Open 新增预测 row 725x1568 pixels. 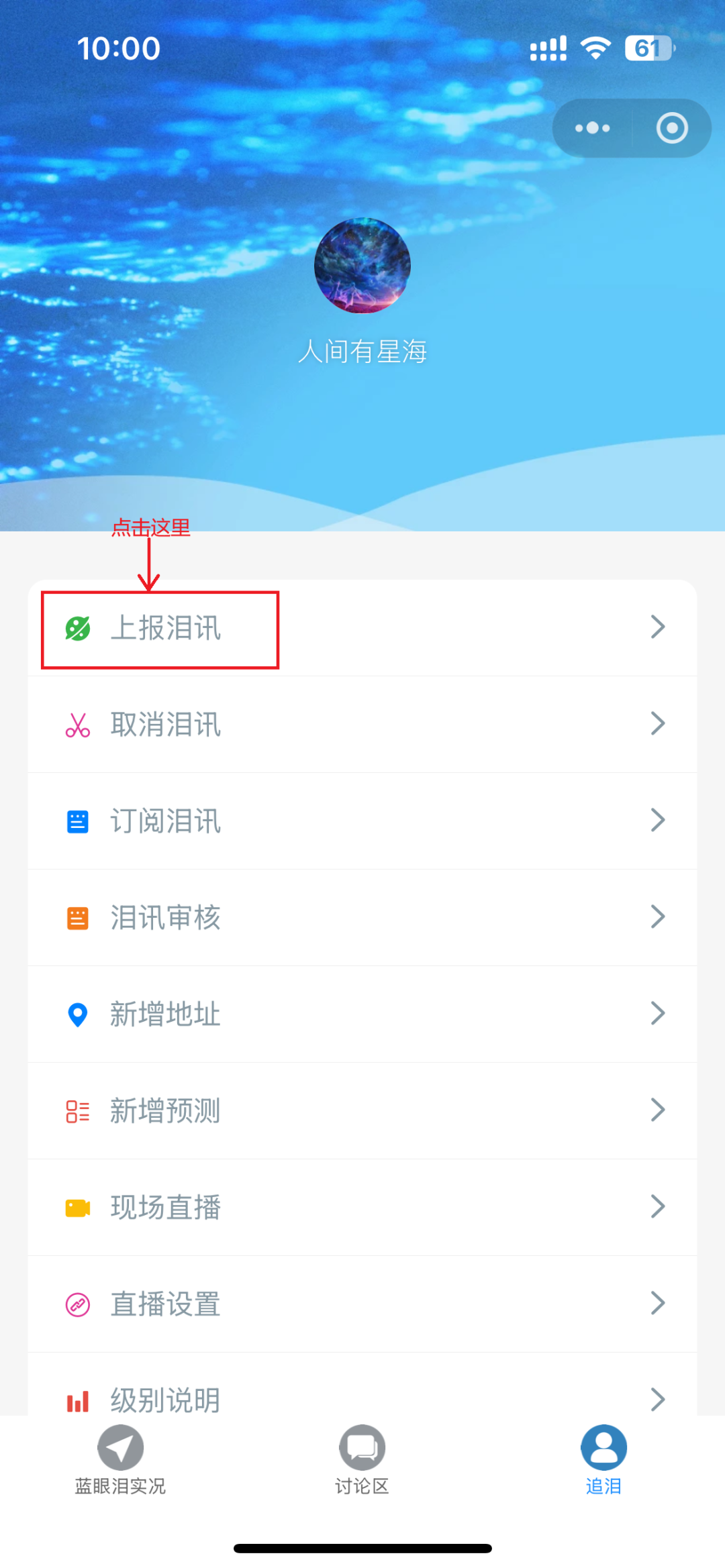[362, 1111]
